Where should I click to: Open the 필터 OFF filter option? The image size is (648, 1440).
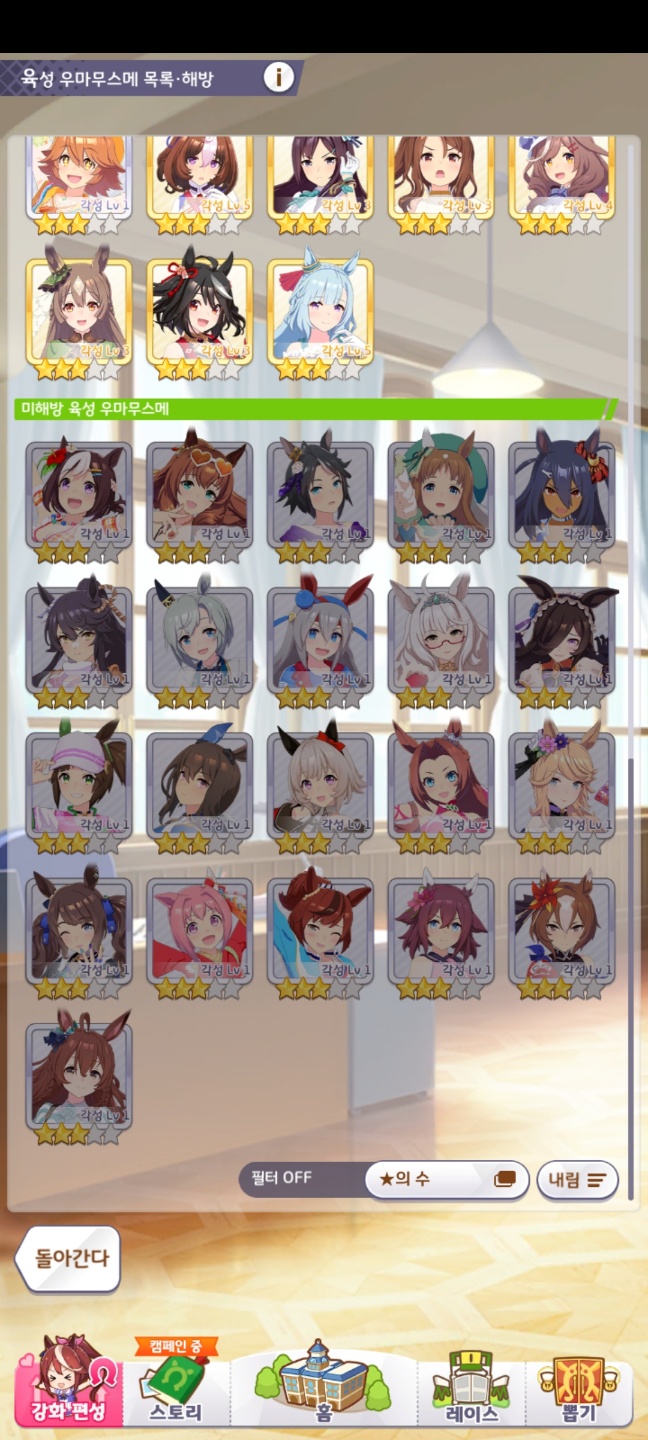(x=283, y=1178)
